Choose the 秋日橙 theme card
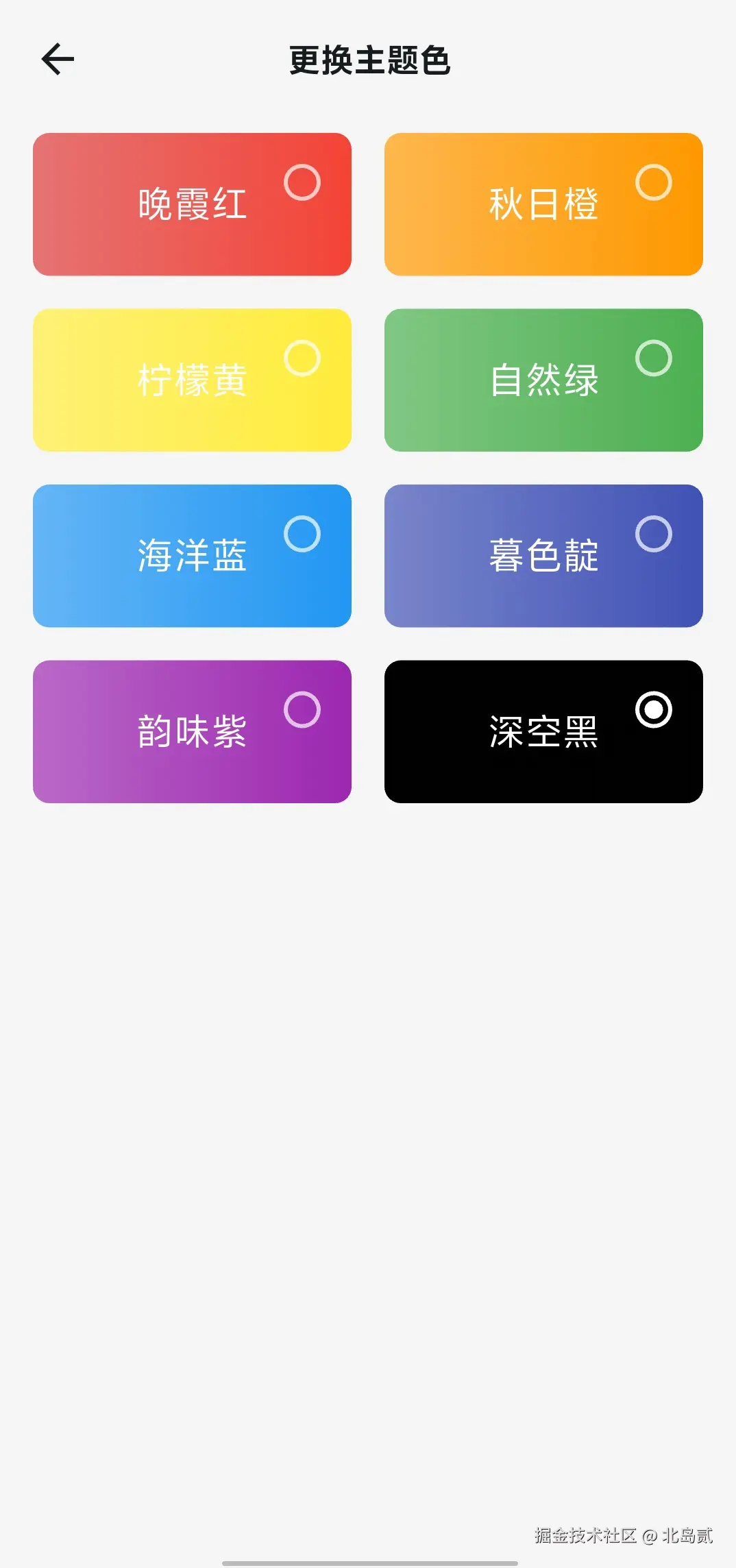Viewport: 736px width, 1568px height. click(543, 204)
